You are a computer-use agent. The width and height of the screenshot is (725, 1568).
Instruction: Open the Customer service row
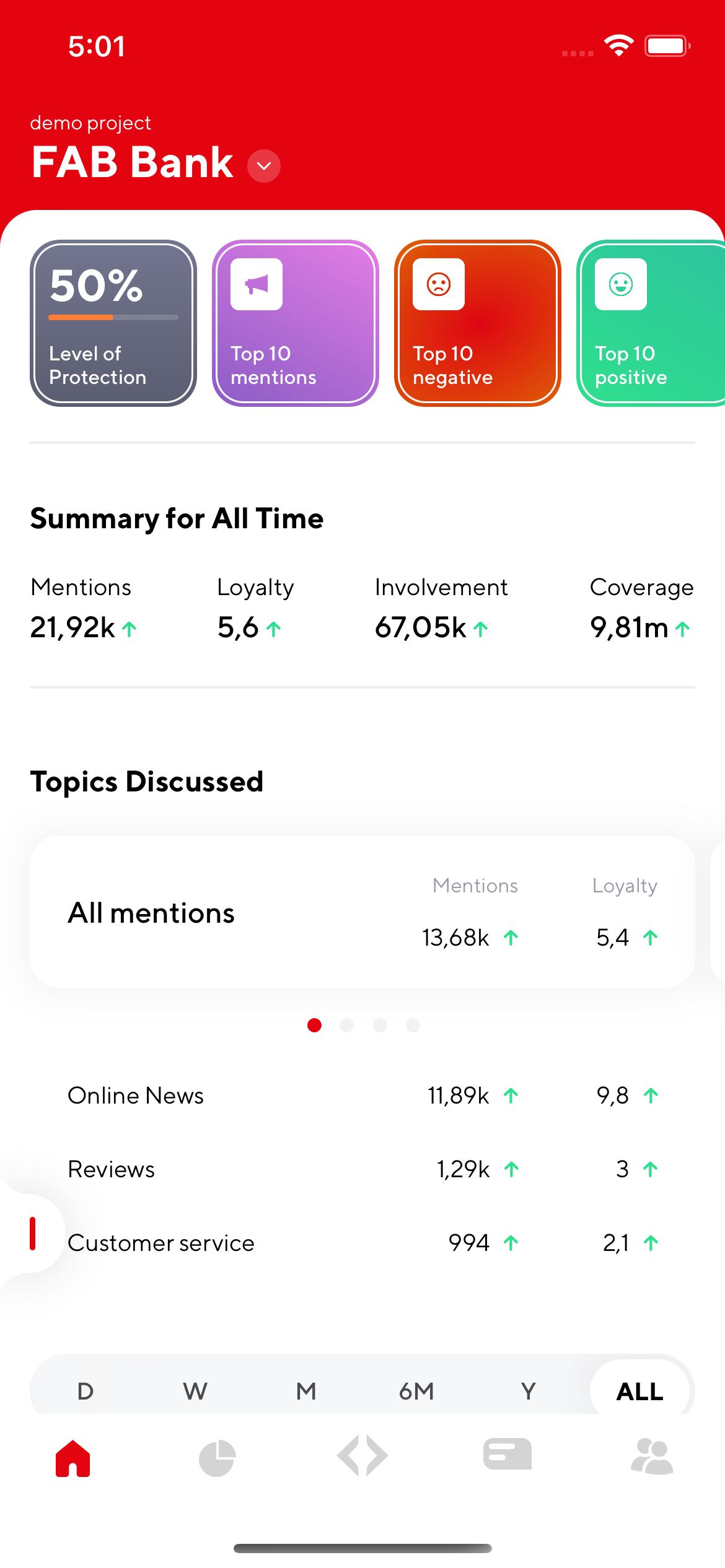click(x=362, y=1243)
